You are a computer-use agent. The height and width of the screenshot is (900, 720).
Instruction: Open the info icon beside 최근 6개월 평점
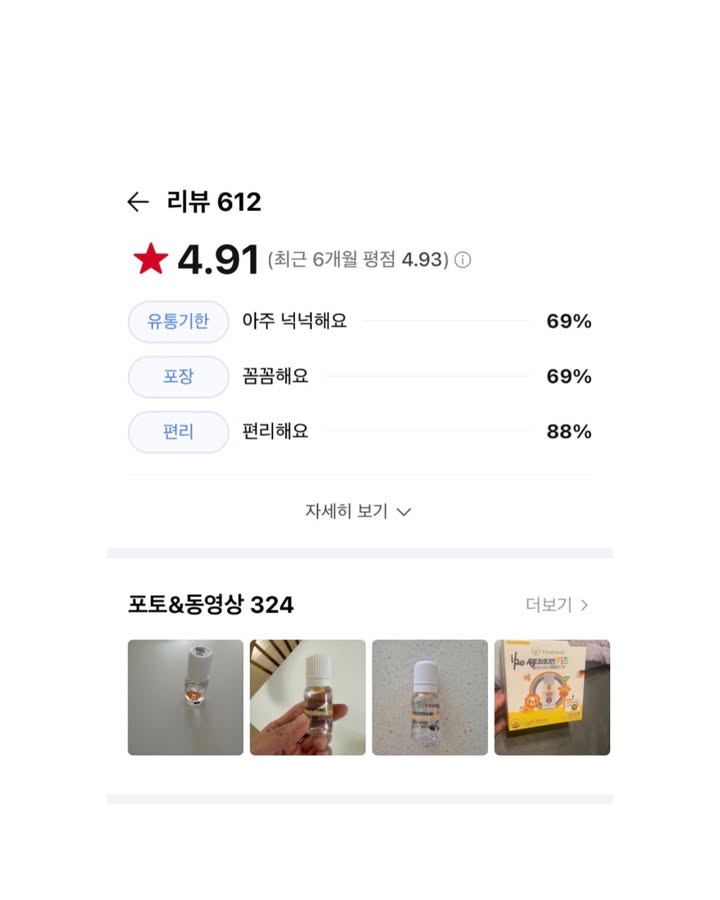coord(463,260)
